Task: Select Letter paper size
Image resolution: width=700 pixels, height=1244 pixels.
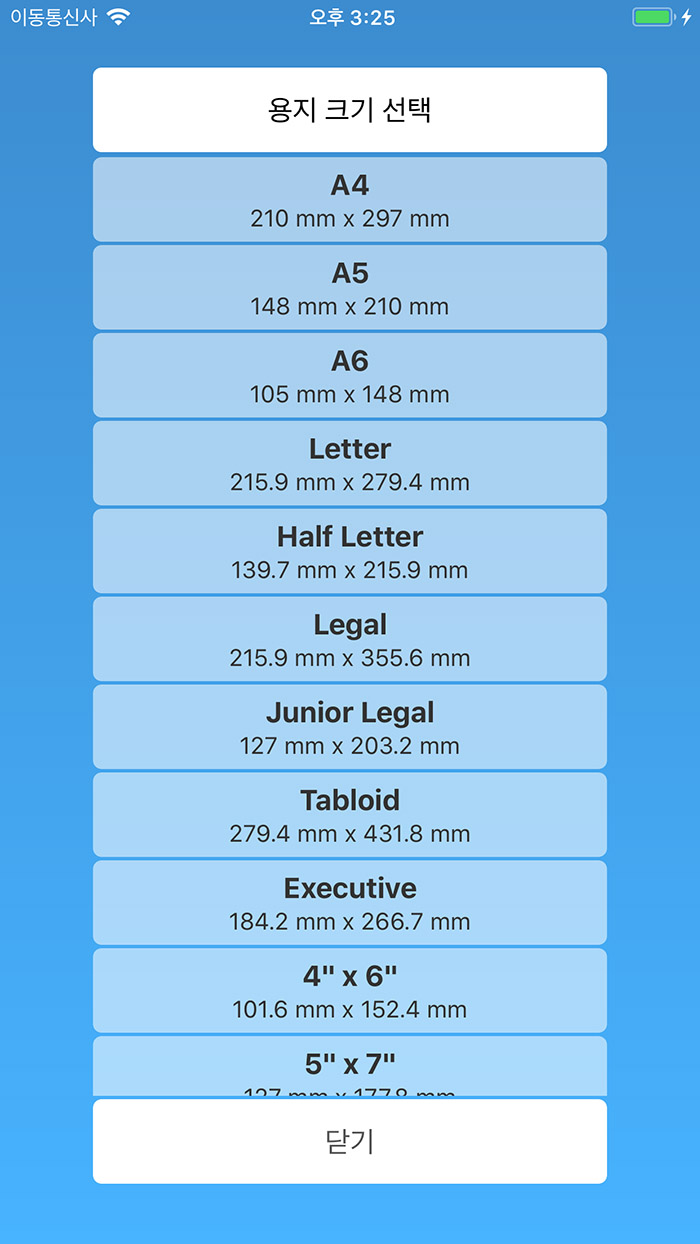Action: [350, 463]
